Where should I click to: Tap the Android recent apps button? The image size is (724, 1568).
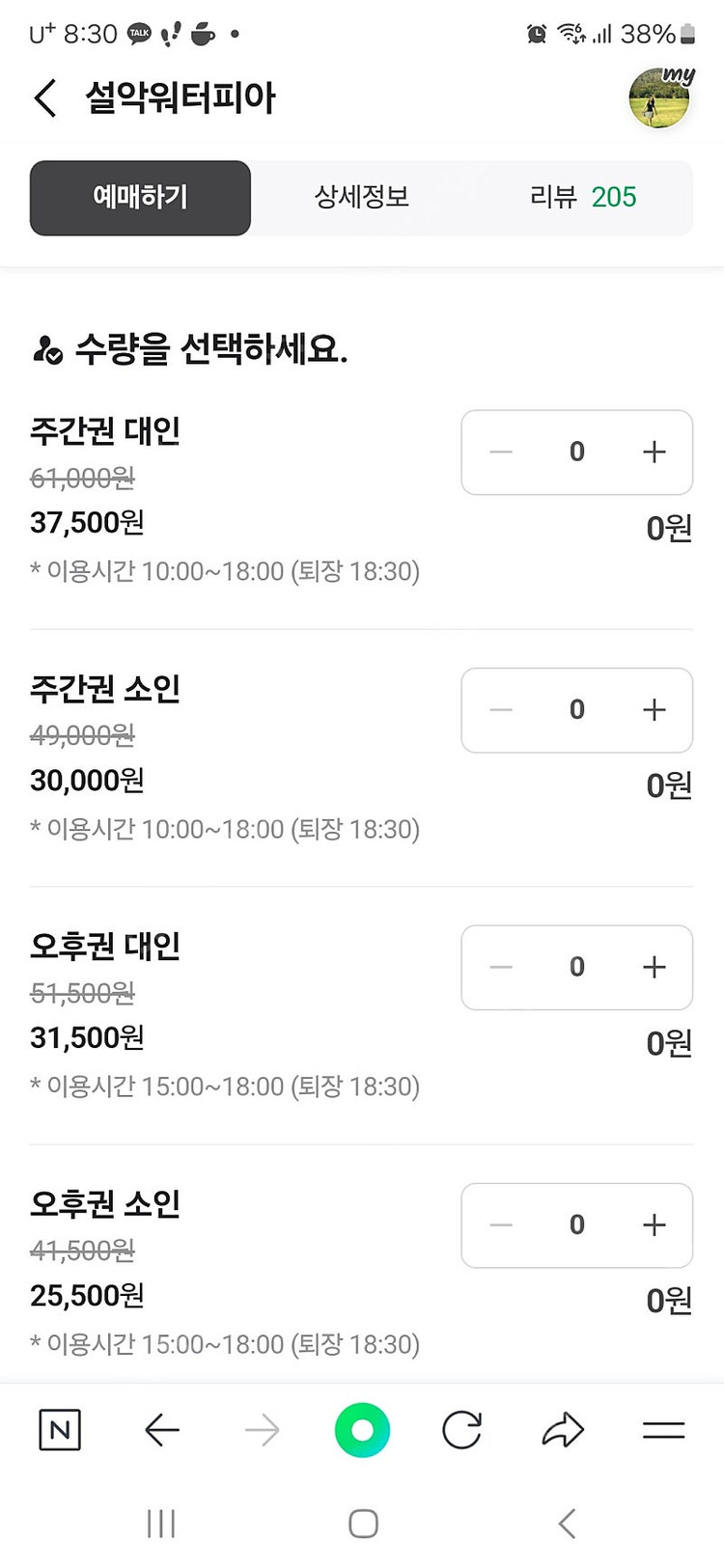tap(160, 1523)
